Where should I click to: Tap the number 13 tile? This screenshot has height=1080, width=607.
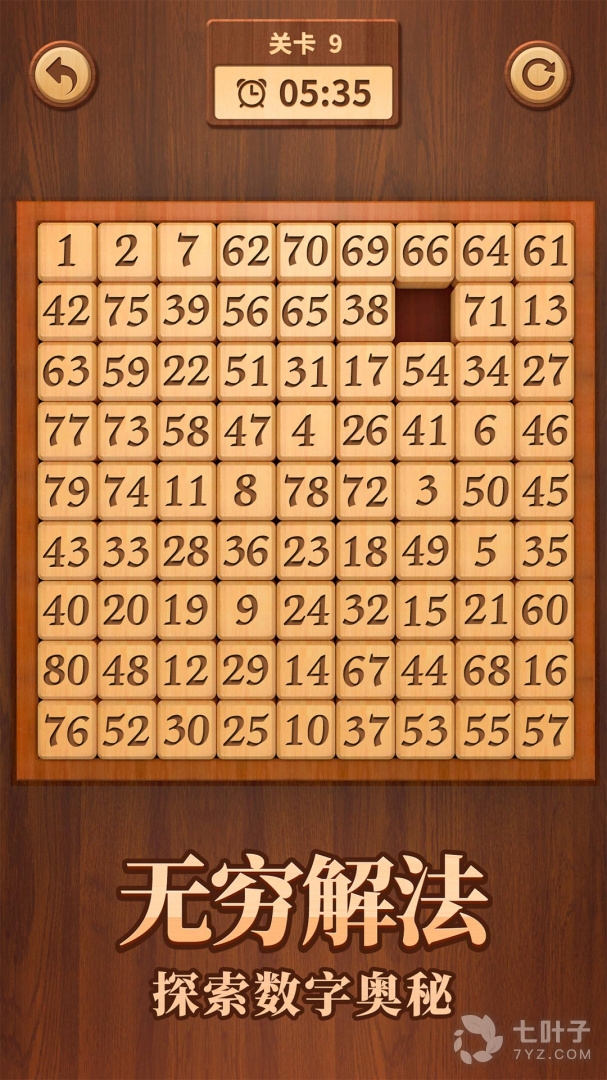click(x=545, y=312)
